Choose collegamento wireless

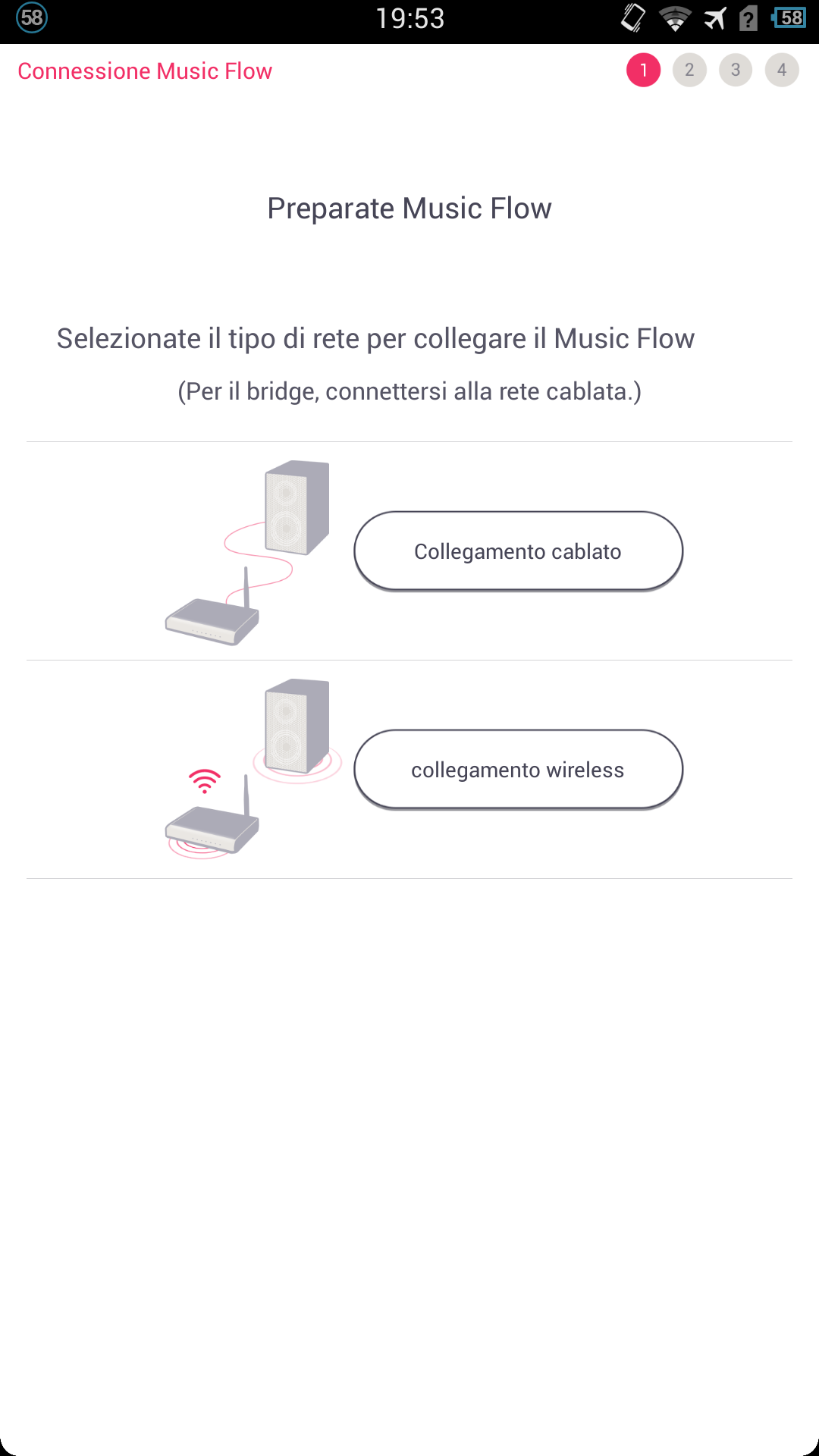pos(518,770)
